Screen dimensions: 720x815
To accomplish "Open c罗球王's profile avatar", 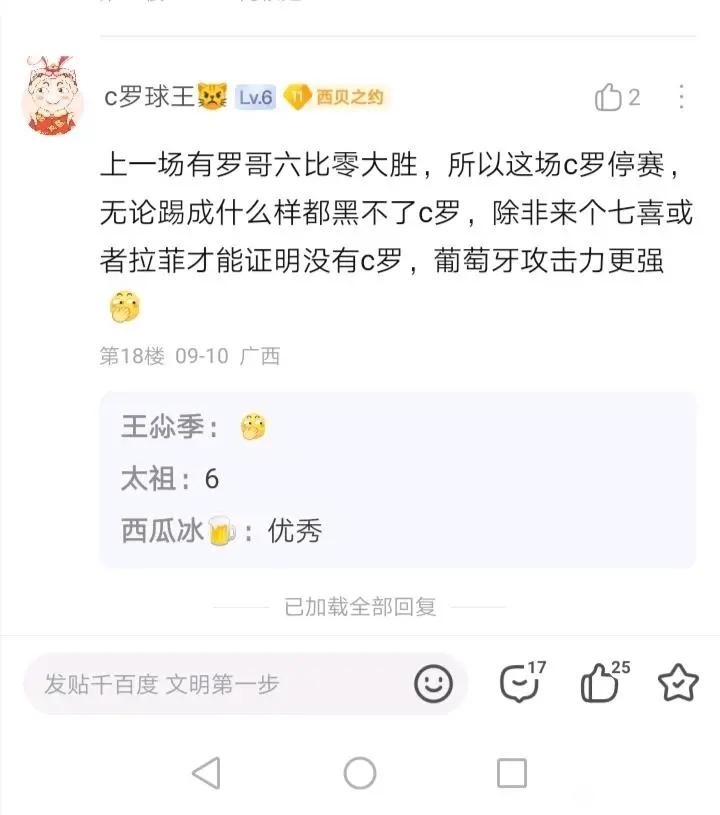I will click(x=52, y=98).
